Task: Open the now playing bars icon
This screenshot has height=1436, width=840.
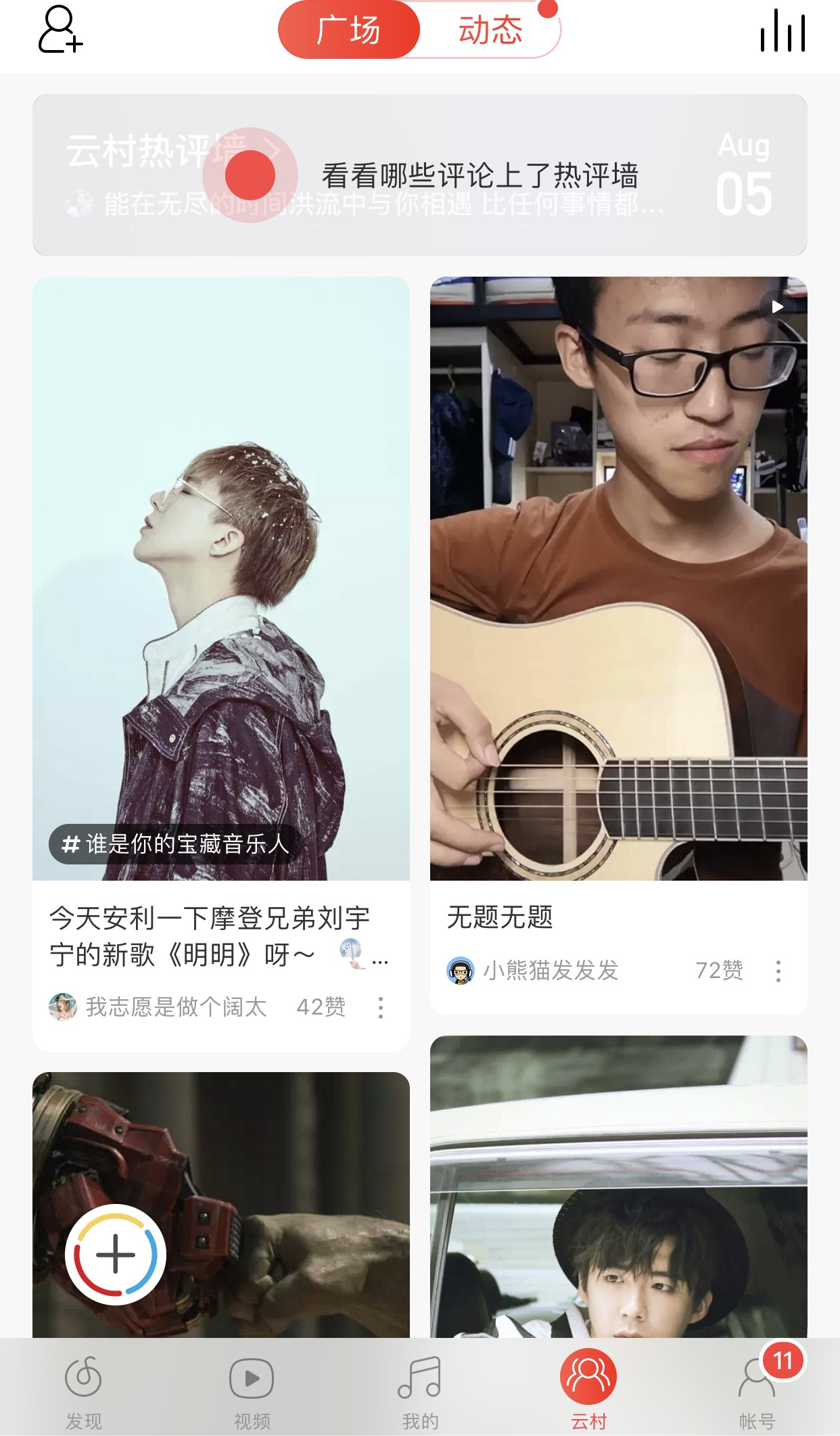Action: (x=783, y=31)
